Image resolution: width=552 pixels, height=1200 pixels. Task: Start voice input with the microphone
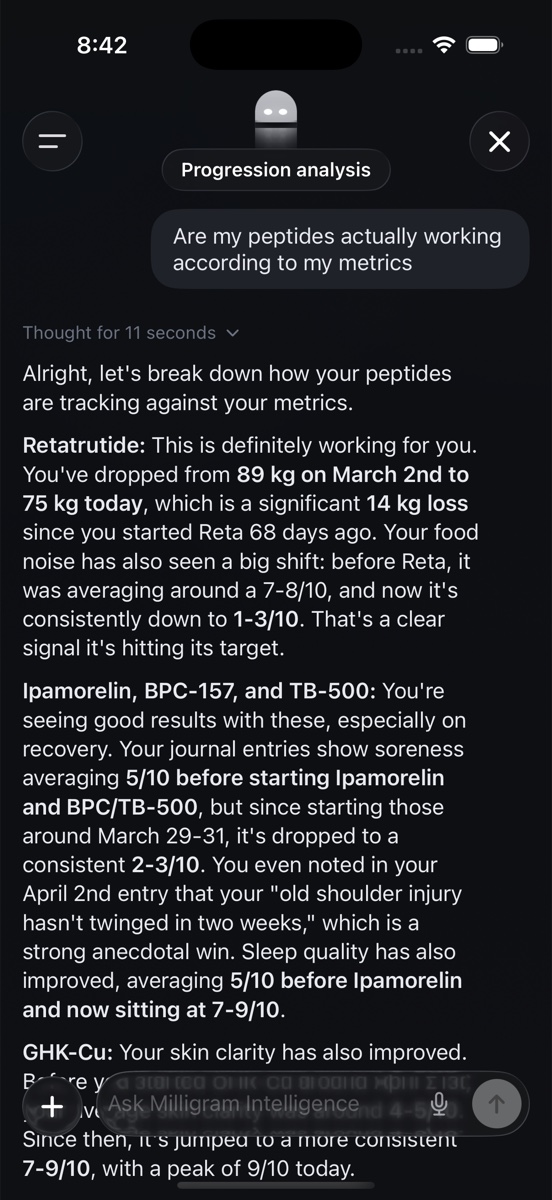(x=438, y=1104)
